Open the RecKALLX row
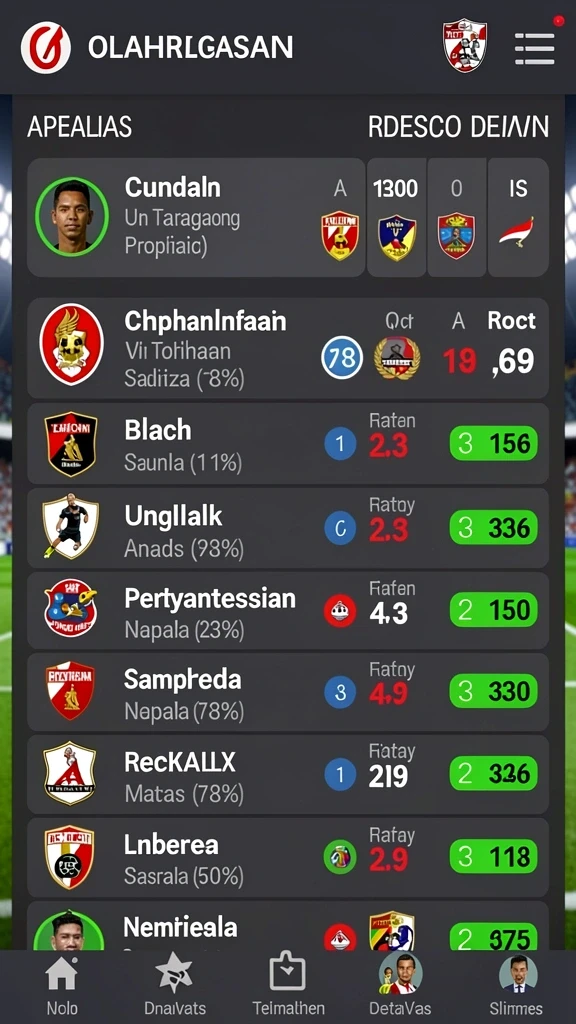 pos(287,774)
